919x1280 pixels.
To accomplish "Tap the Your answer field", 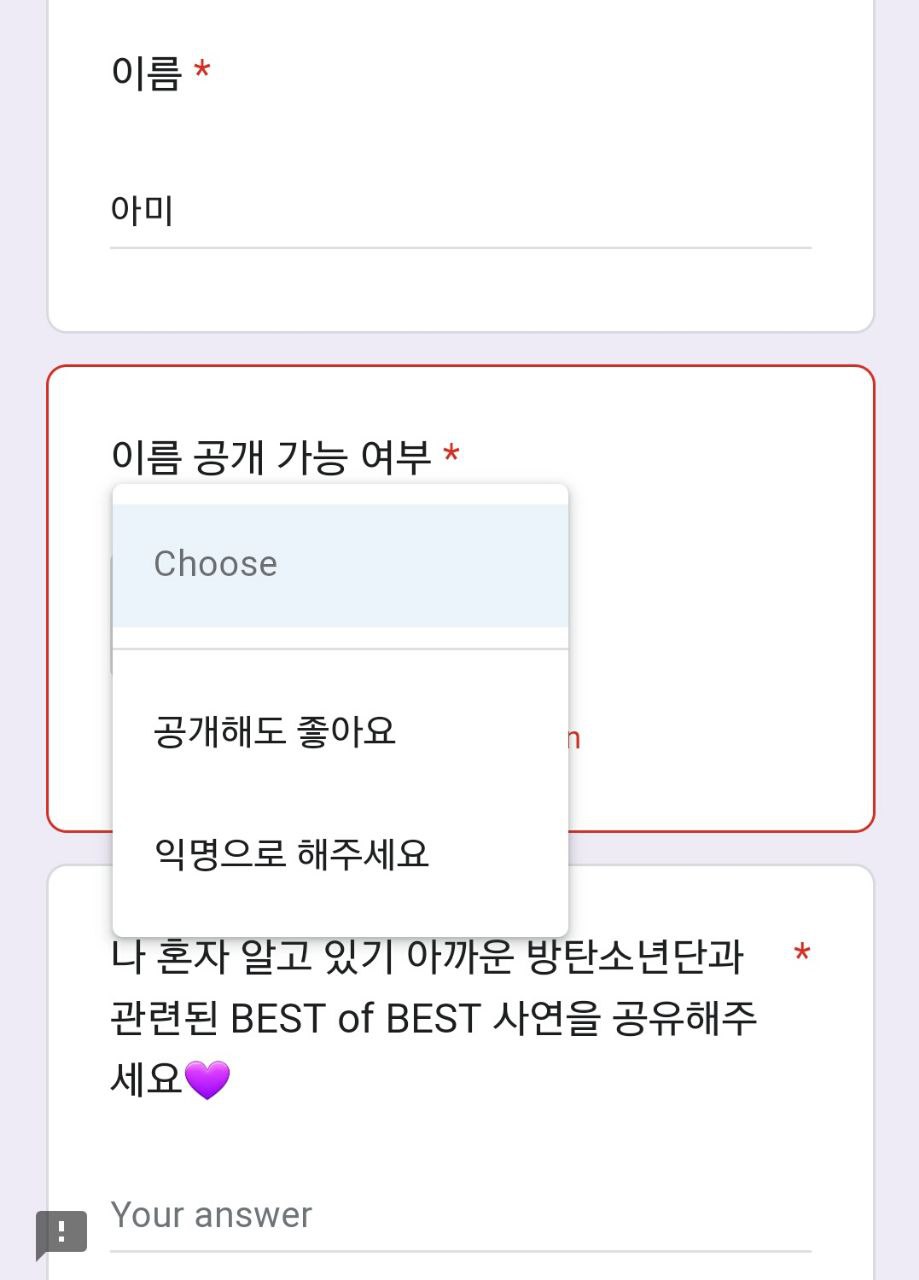I will pos(460,1215).
